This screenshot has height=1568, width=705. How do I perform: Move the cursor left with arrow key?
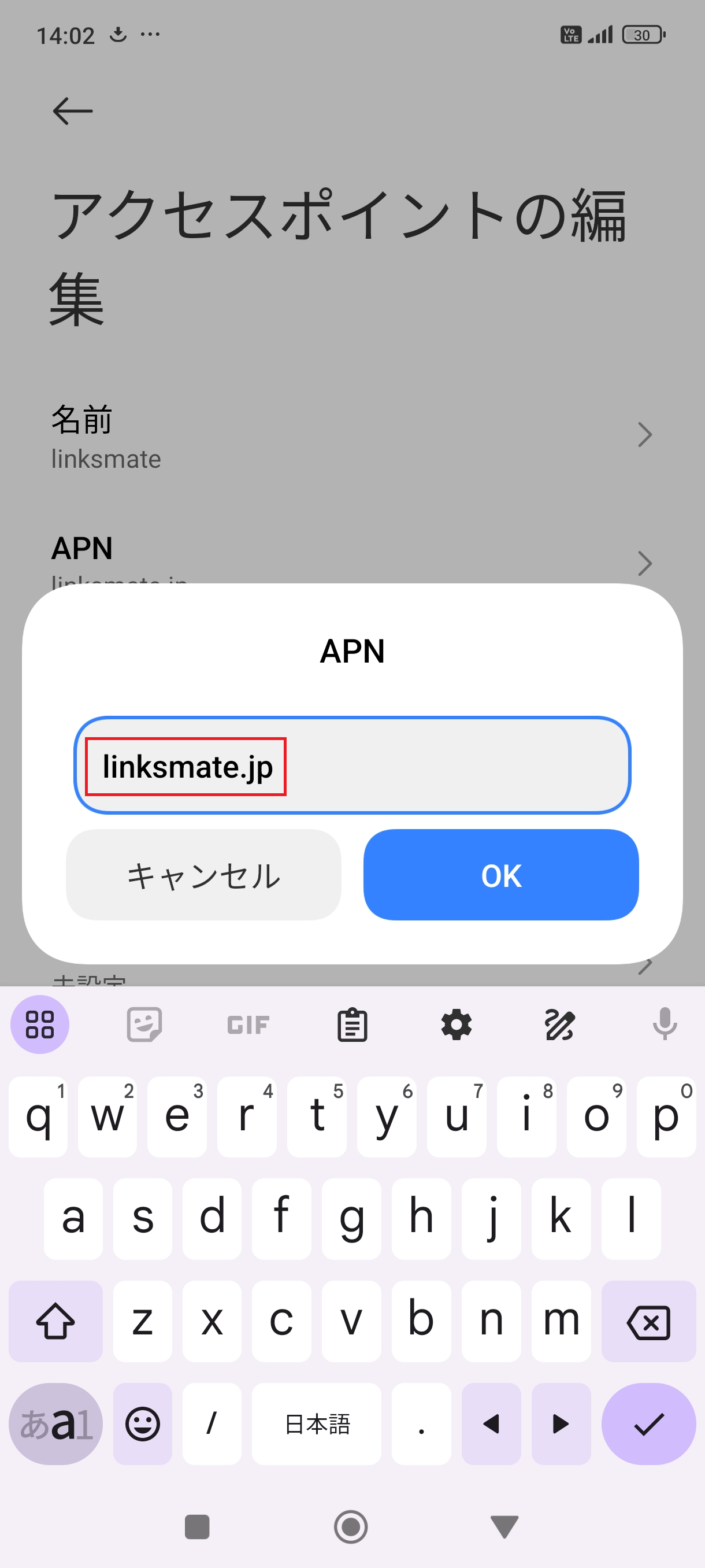(x=491, y=1423)
